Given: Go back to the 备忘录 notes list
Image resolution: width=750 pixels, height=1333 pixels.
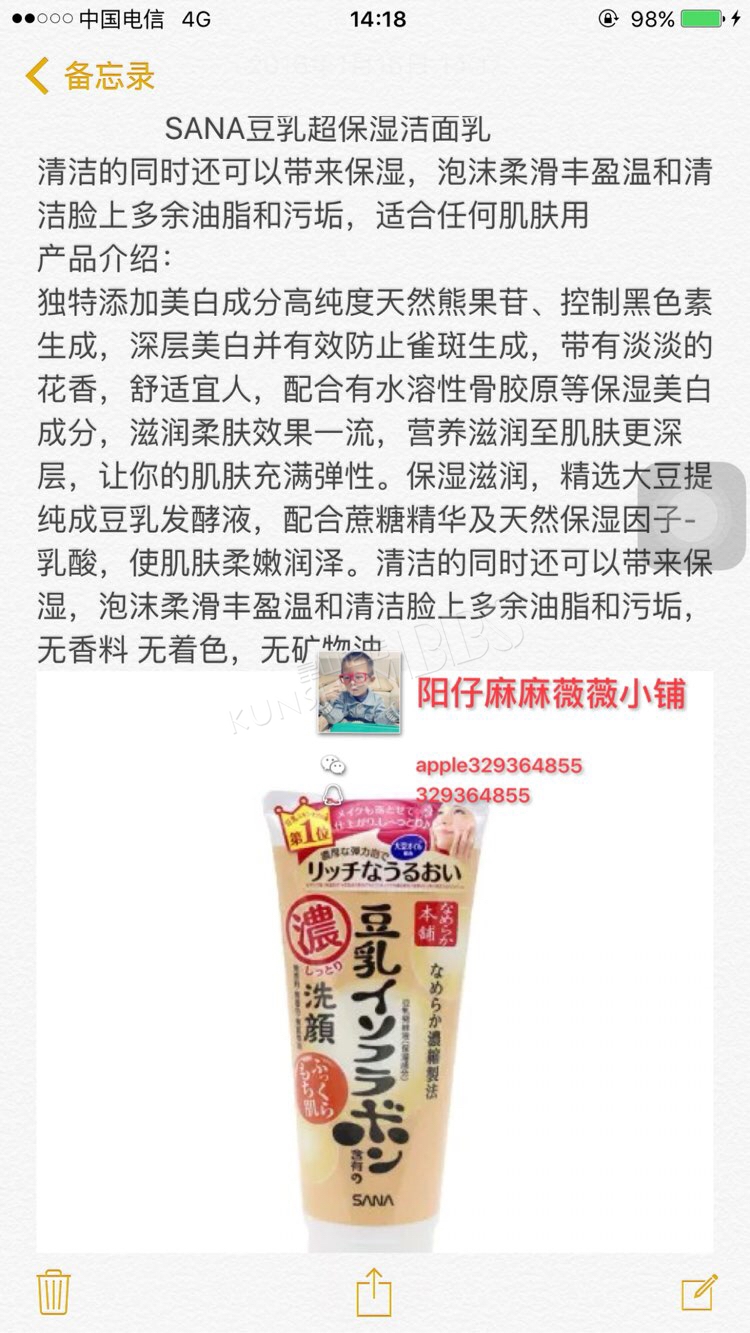Looking at the screenshot, I should tap(90, 76).
